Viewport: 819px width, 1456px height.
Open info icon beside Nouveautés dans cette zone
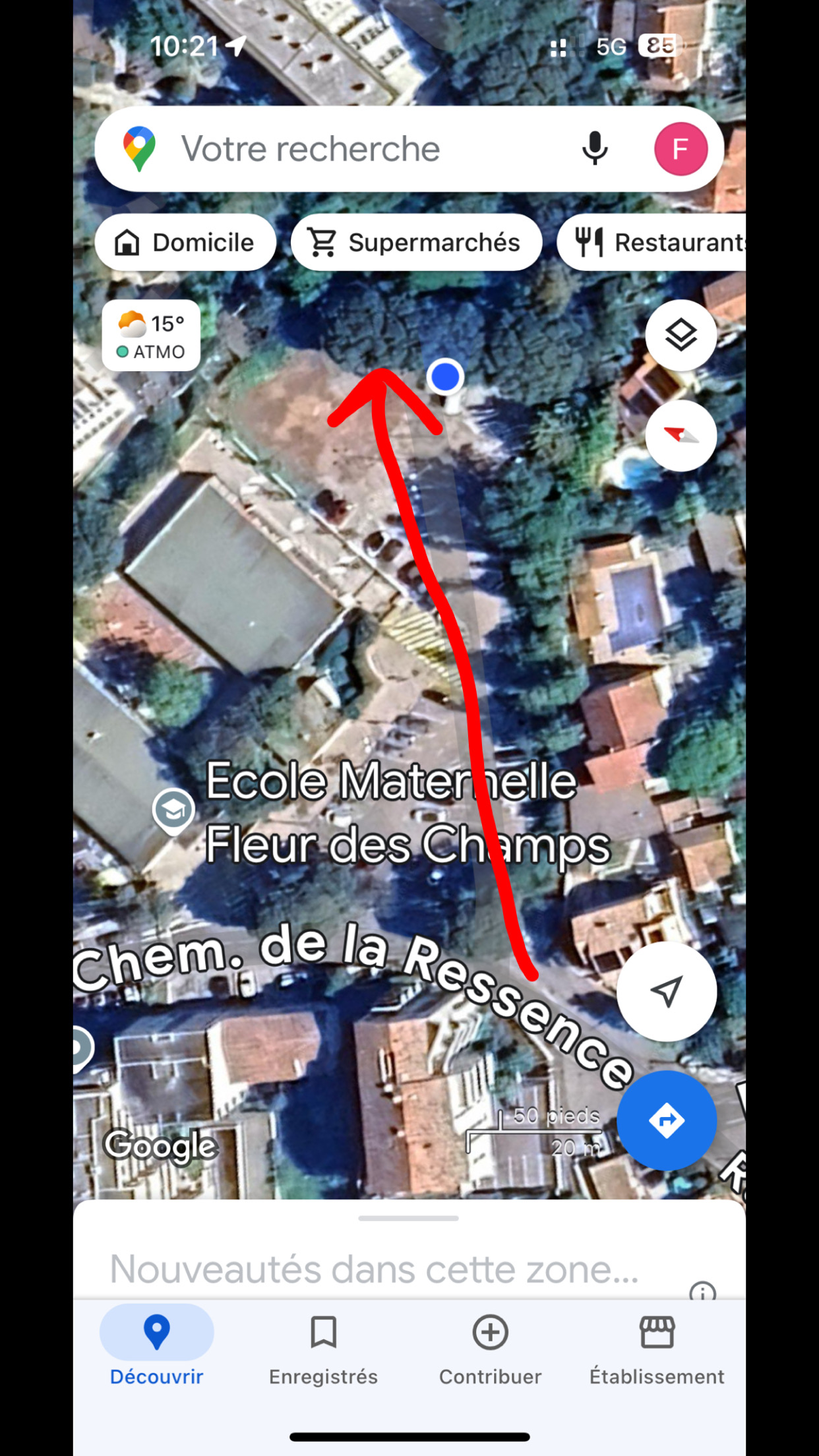click(702, 1291)
